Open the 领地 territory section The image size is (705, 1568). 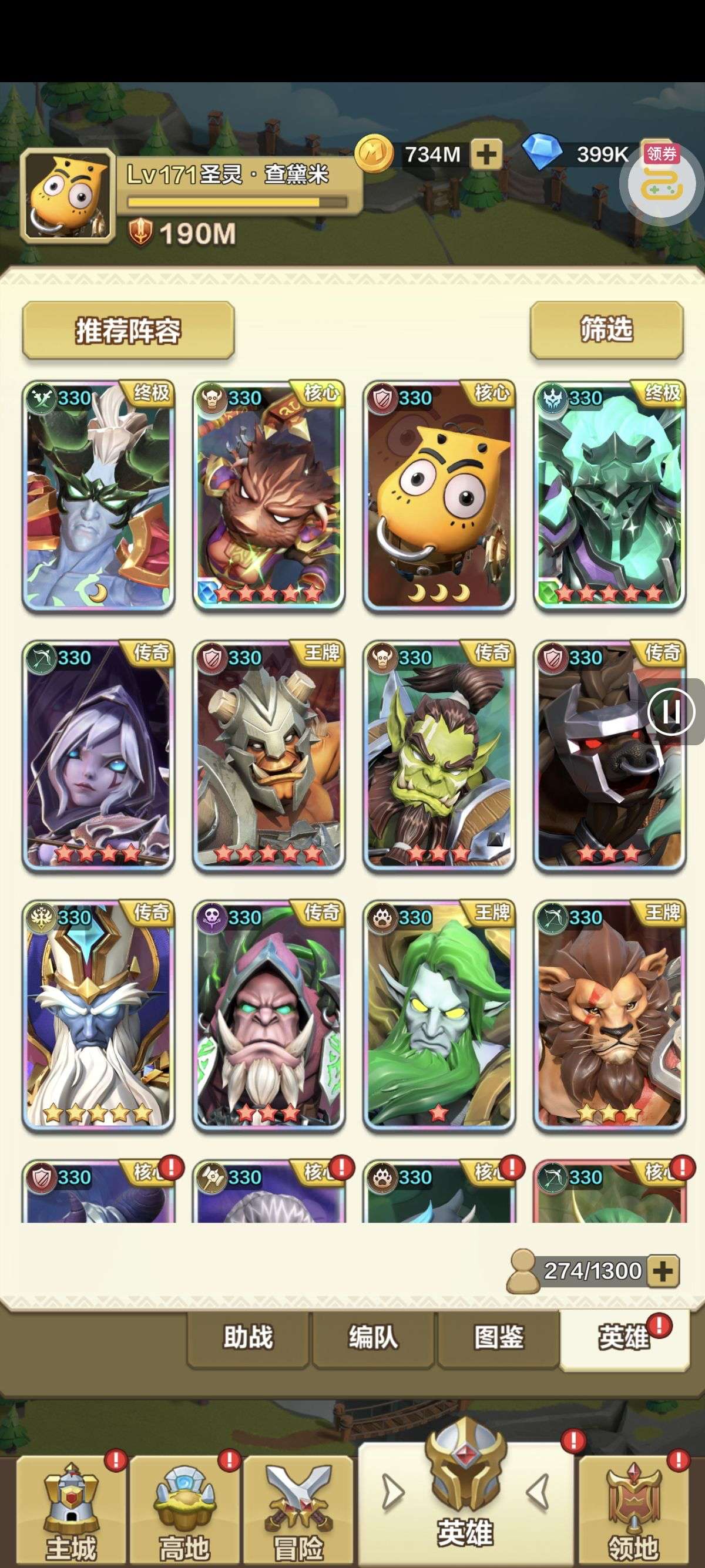click(634, 1511)
